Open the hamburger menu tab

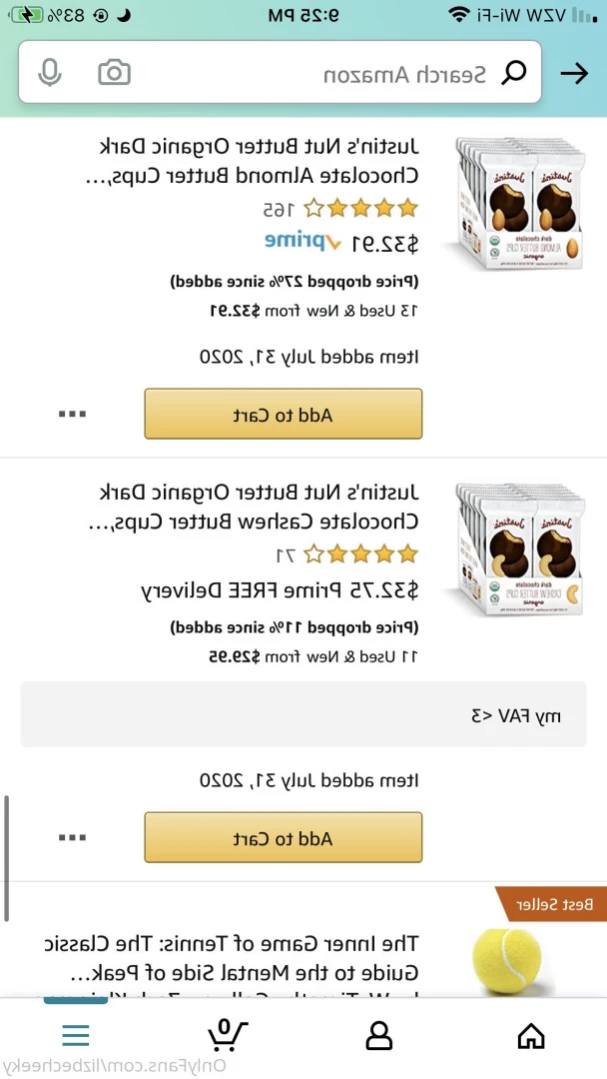[x=76, y=1035]
